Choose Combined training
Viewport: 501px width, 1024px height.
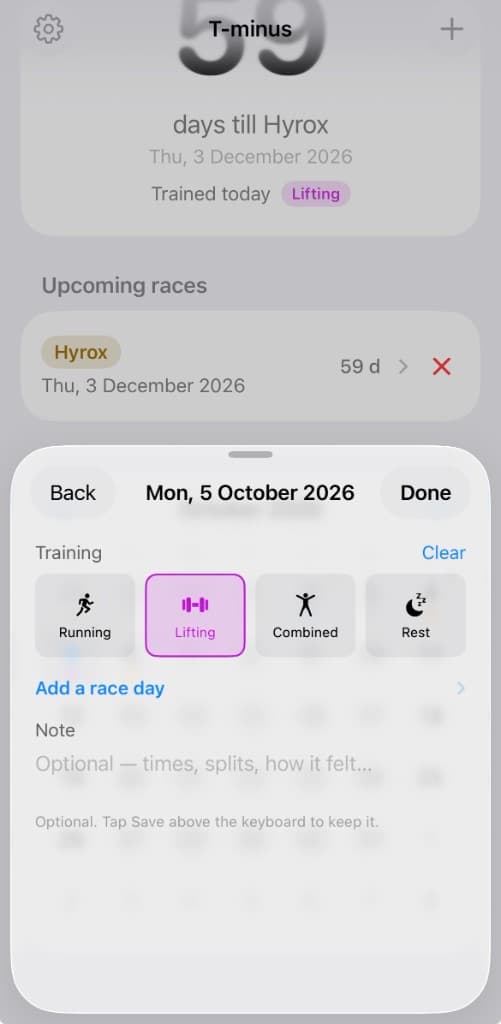[x=305, y=615]
